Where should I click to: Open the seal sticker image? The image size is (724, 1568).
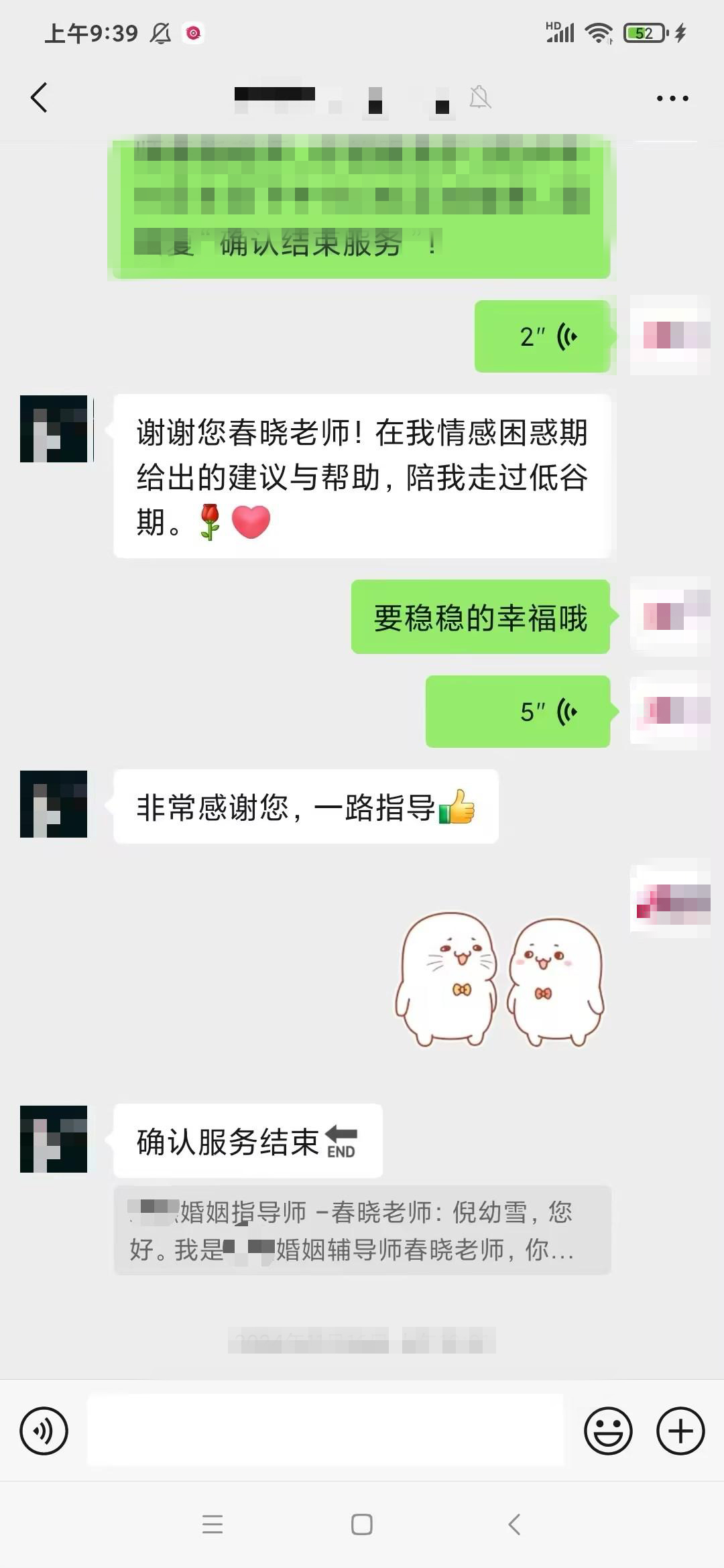pos(499,980)
